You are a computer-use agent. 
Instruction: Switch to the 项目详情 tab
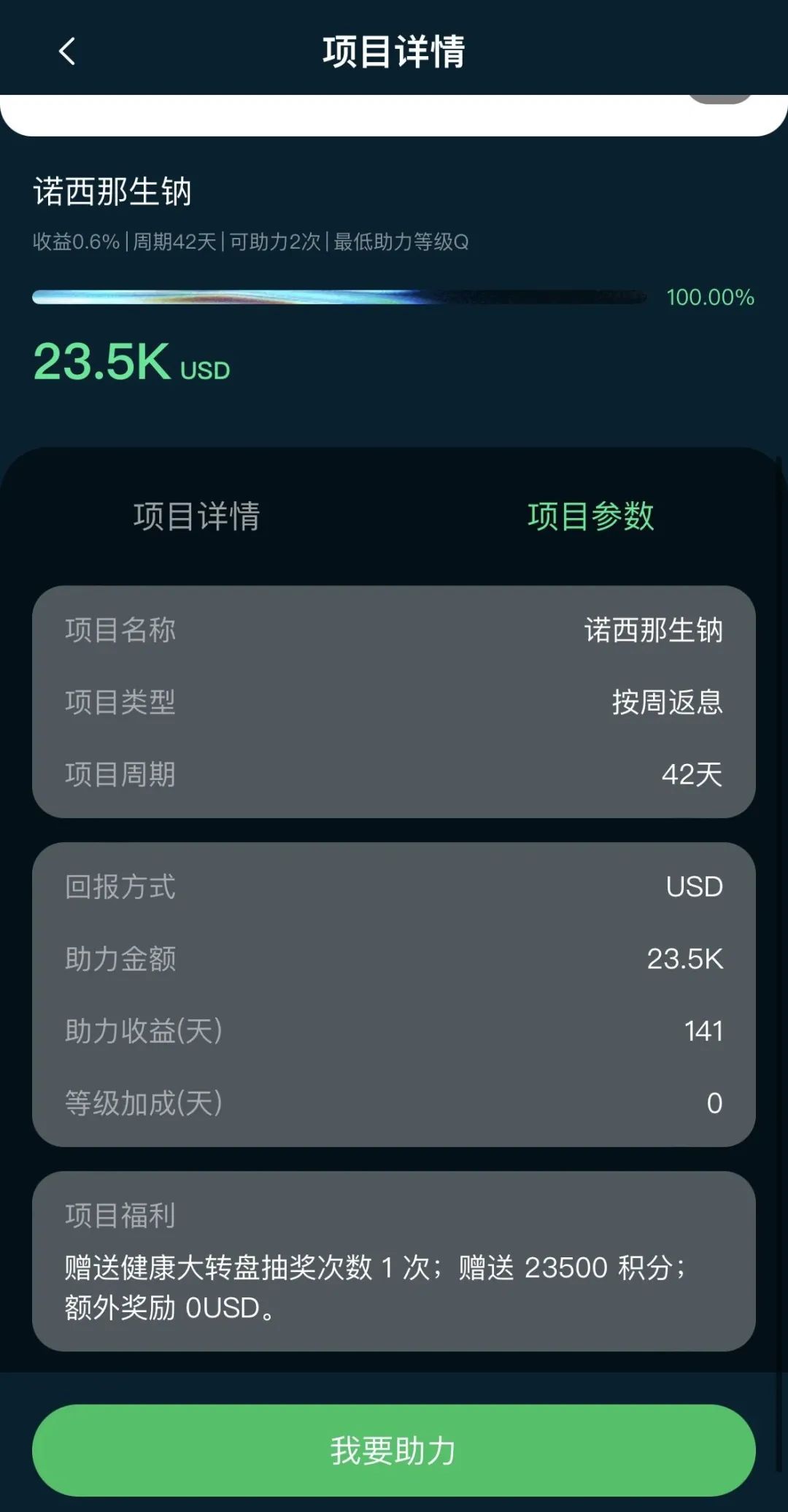196,515
